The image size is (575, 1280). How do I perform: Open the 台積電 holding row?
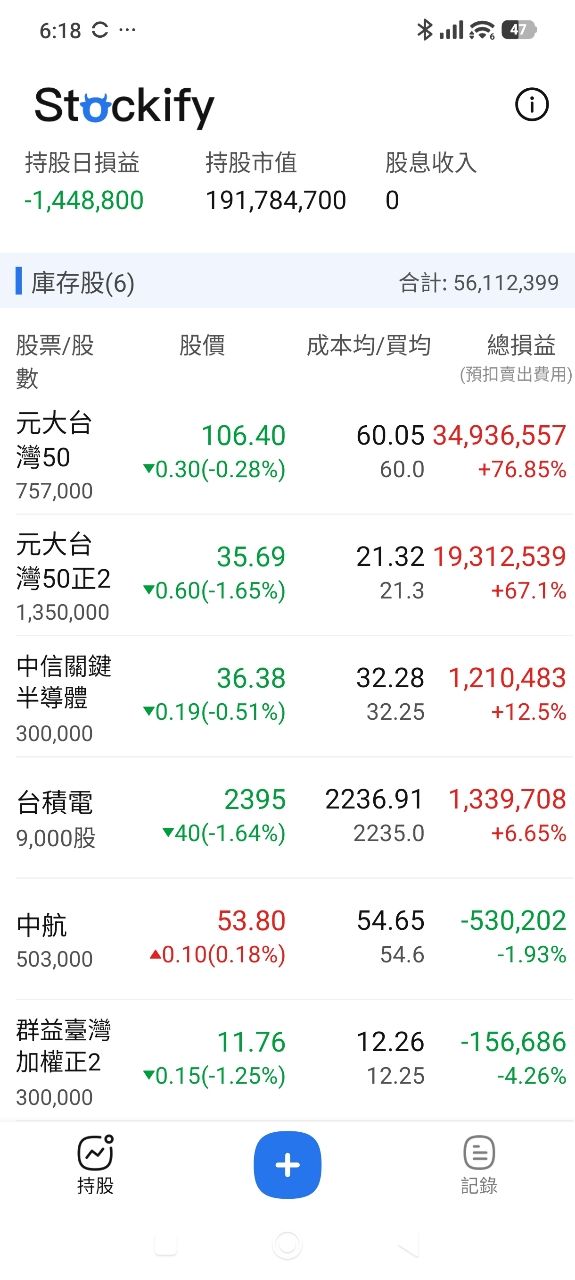(x=287, y=818)
